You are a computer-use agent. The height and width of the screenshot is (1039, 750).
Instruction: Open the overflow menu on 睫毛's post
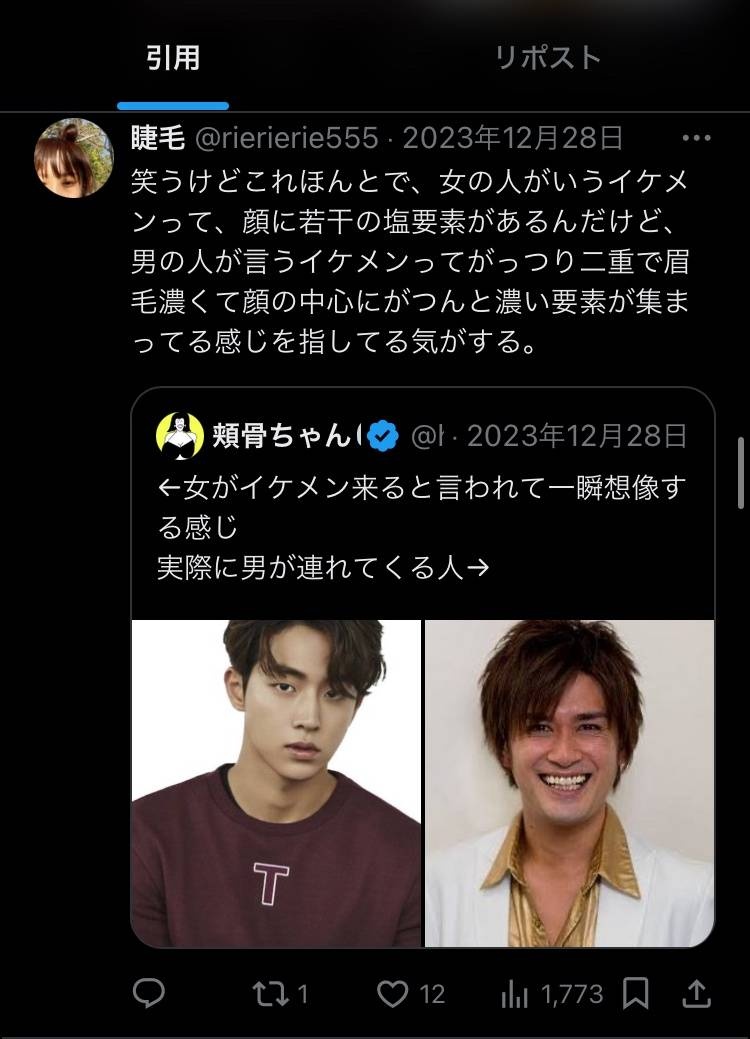(696, 138)
